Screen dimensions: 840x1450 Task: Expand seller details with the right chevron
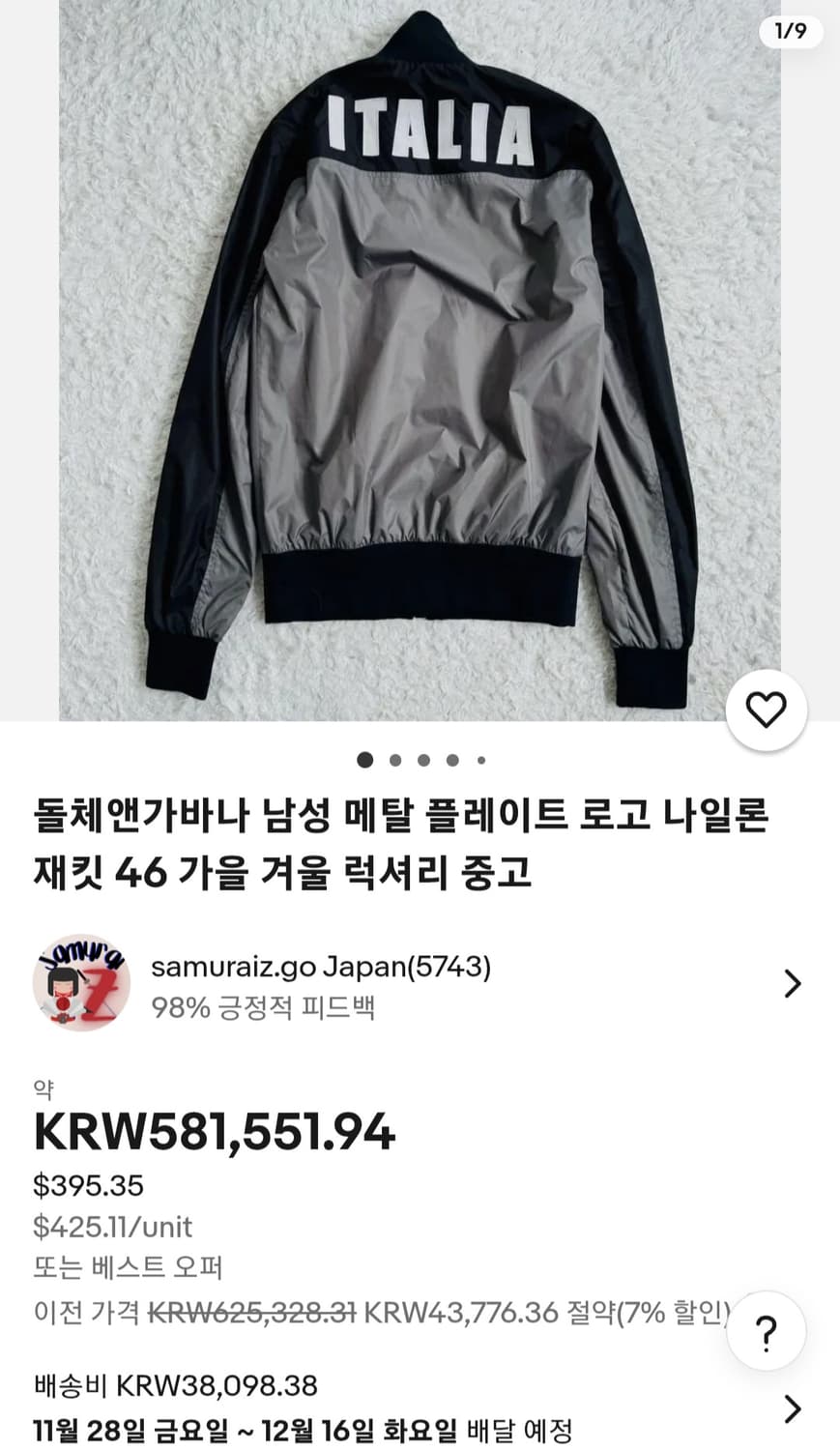[795, 985]
